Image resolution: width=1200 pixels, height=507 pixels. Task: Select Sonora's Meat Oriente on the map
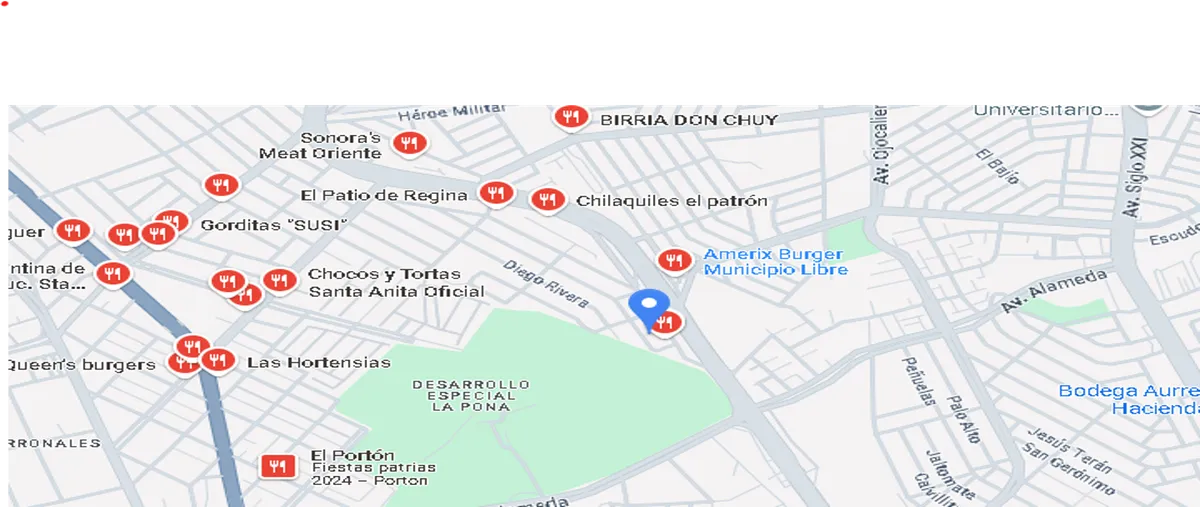[408, 144]
